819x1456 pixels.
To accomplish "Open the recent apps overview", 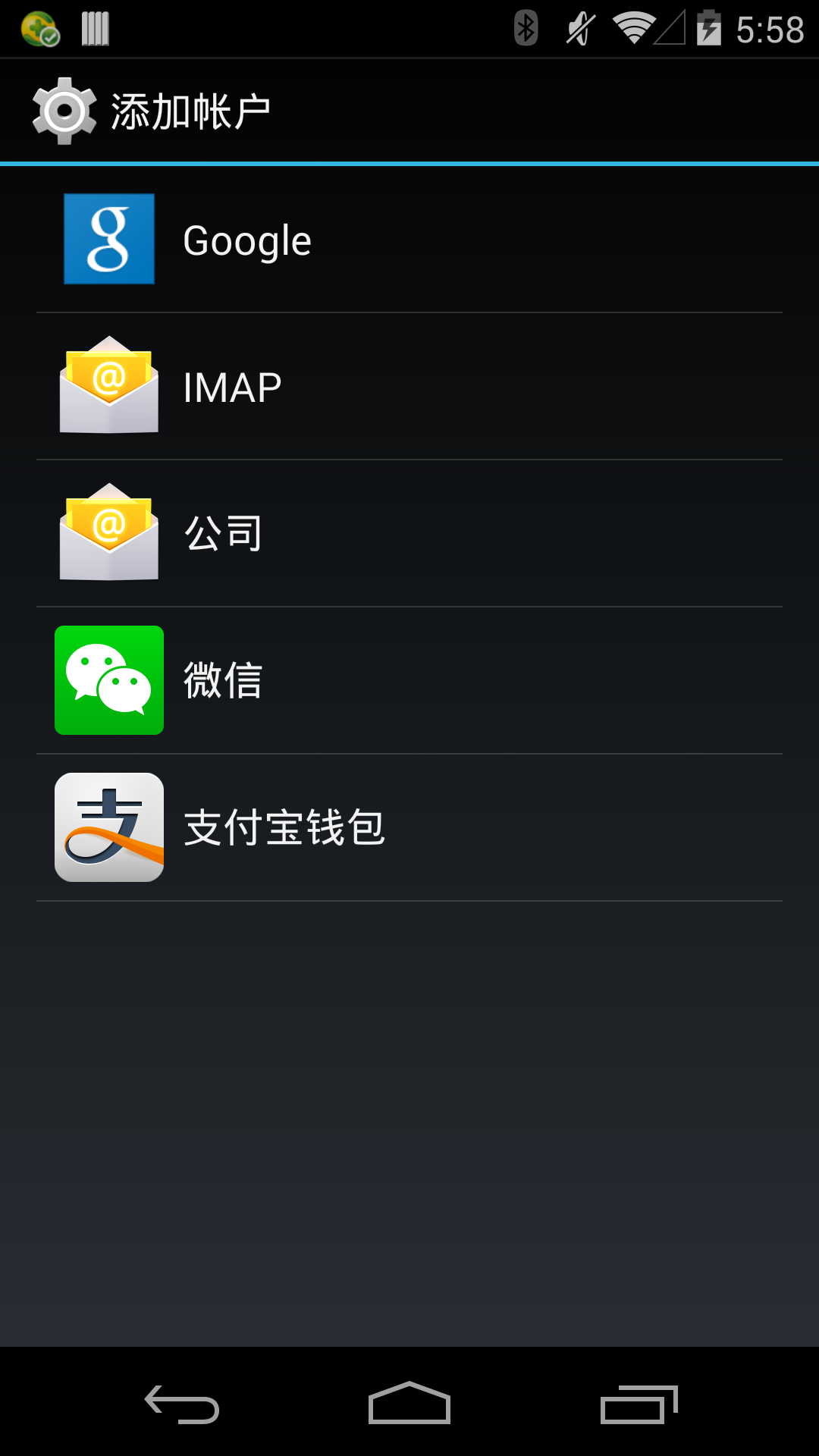I will [639, 1403].
